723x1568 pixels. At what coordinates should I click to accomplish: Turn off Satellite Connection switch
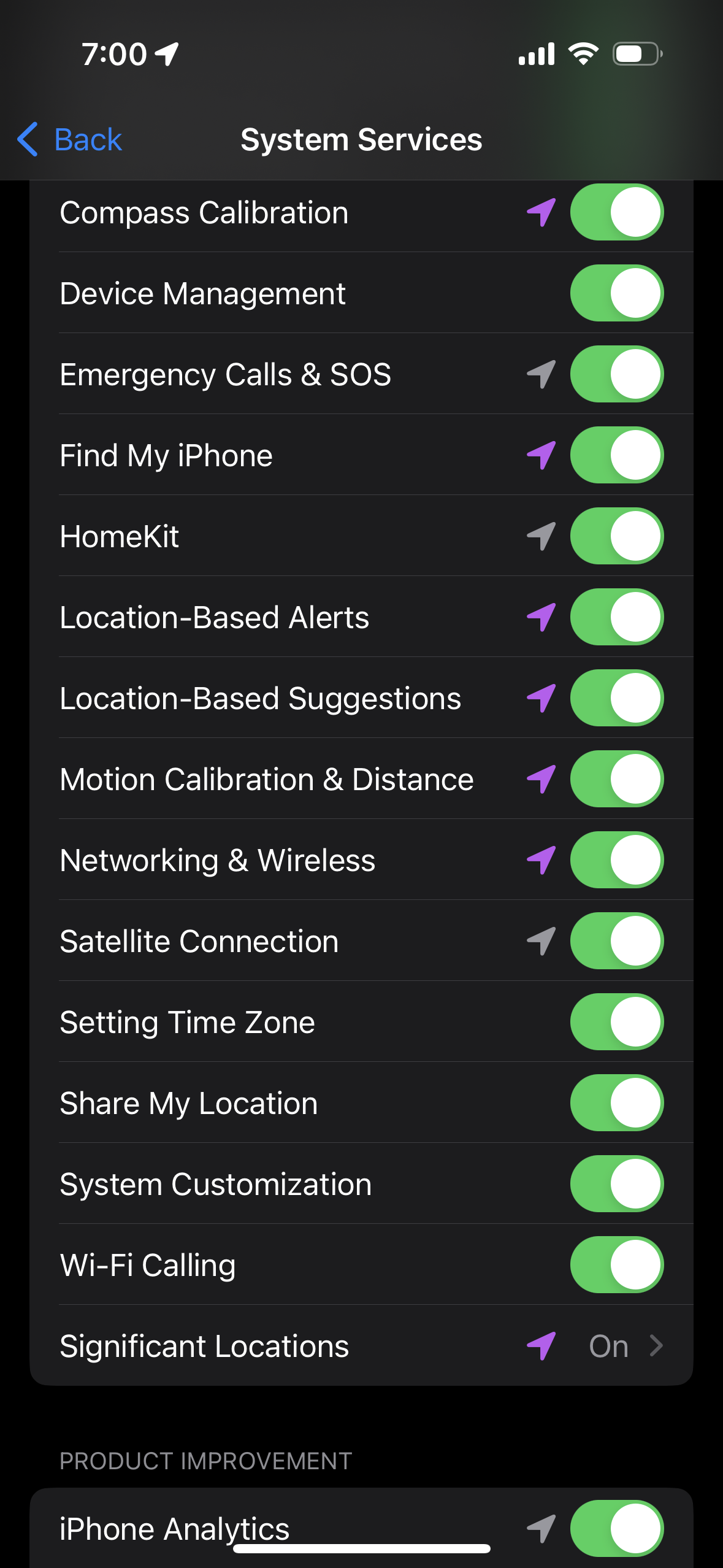click(616, 941)
